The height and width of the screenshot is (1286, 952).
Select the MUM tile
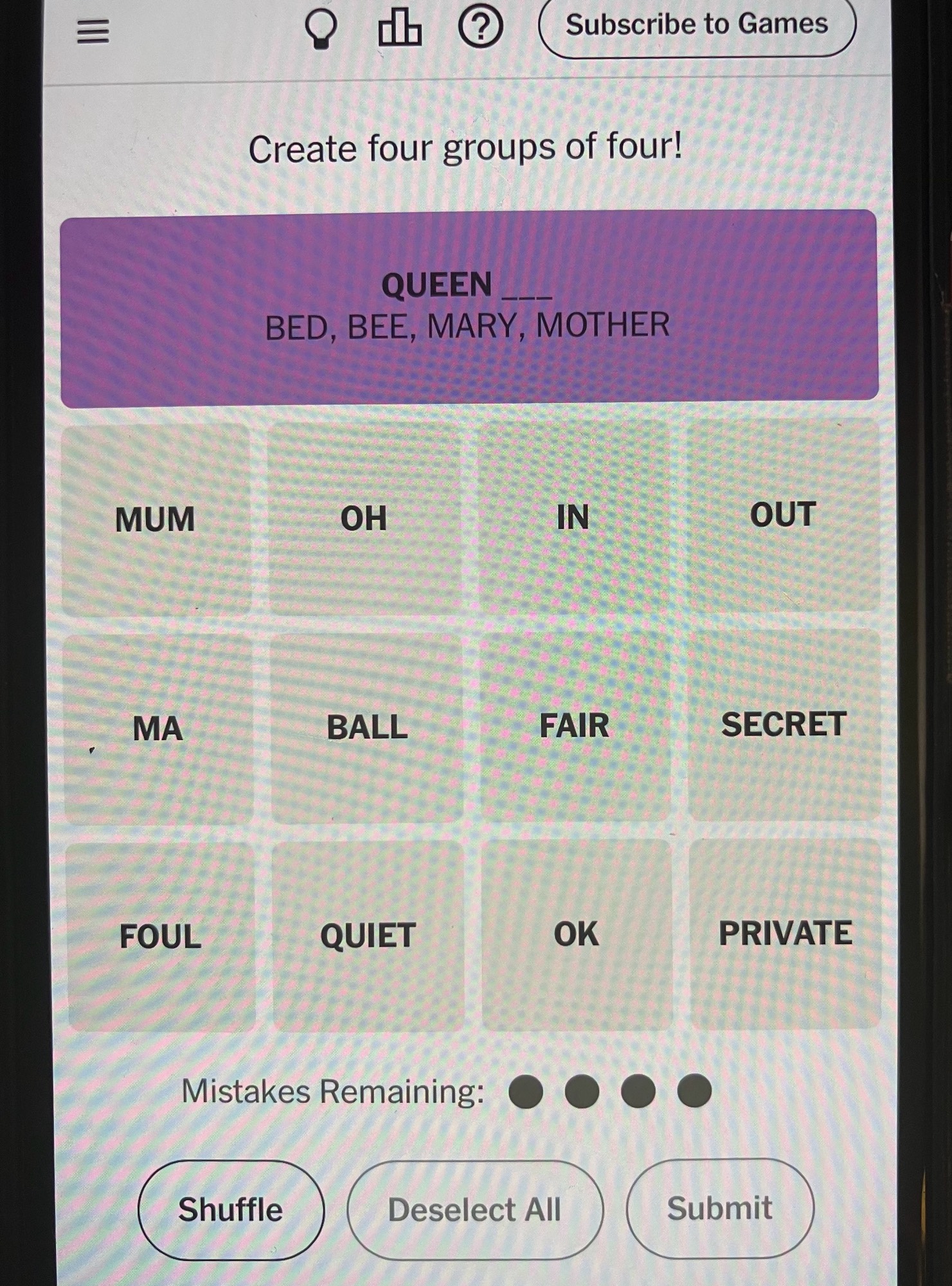[156, 520]
